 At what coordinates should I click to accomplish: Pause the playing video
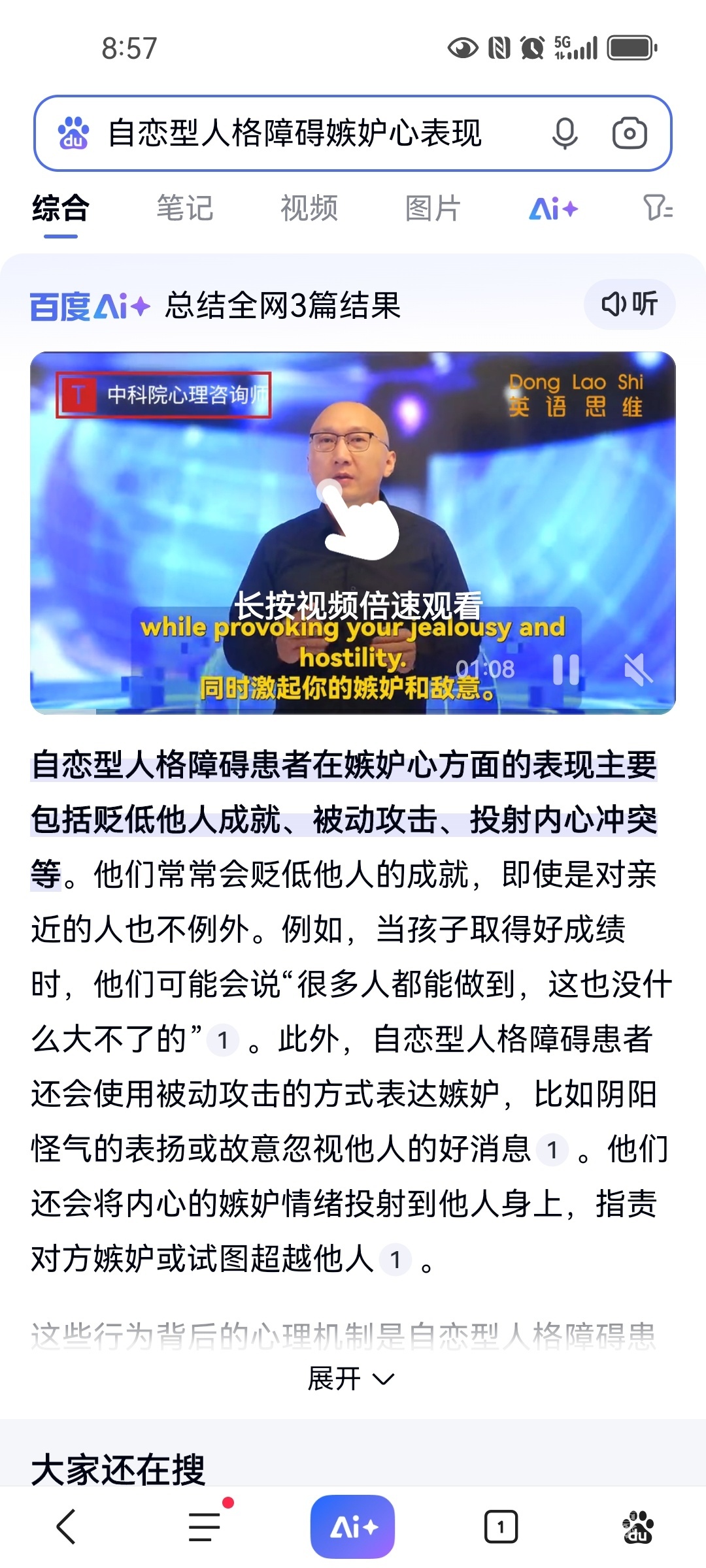point(566,670)
